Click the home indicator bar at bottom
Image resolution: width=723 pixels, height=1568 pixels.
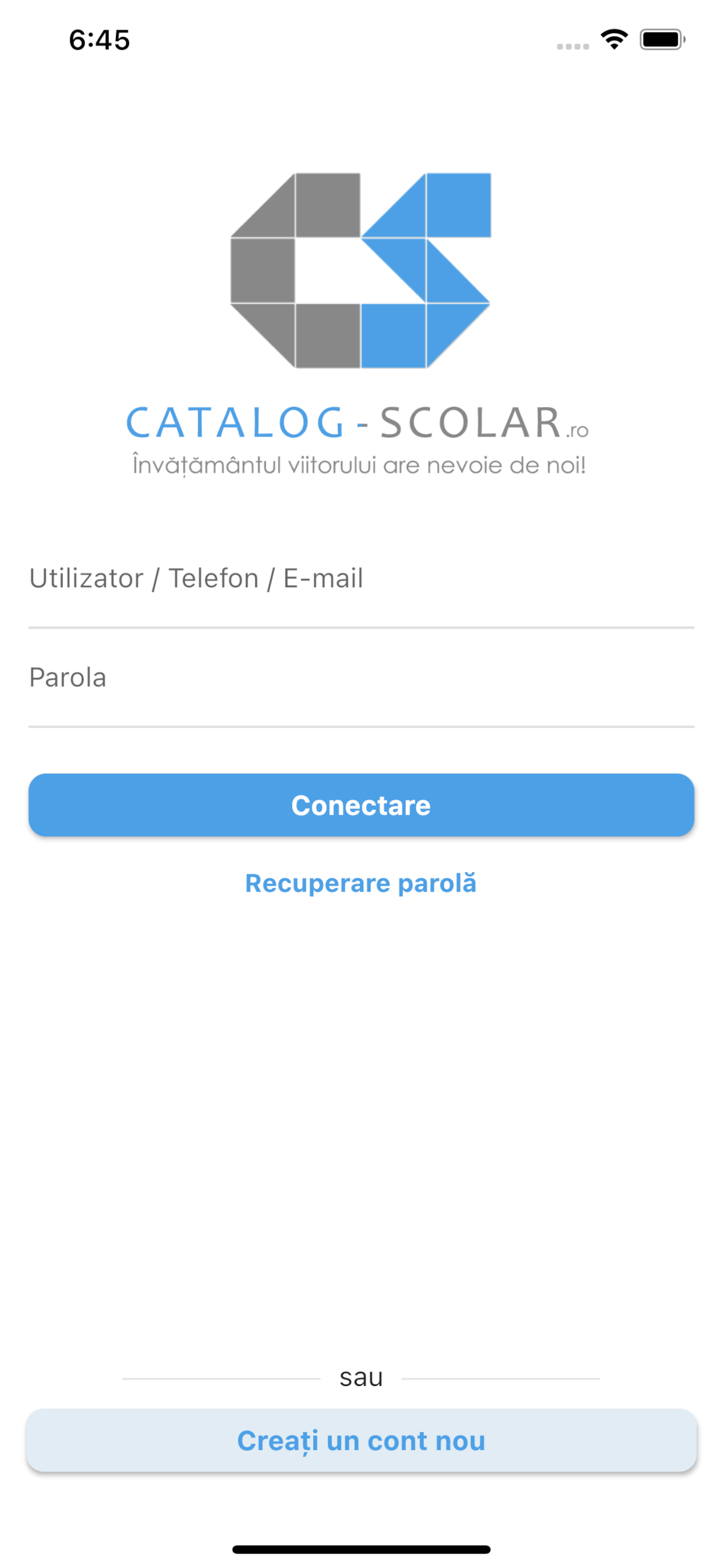(361, 1548)
